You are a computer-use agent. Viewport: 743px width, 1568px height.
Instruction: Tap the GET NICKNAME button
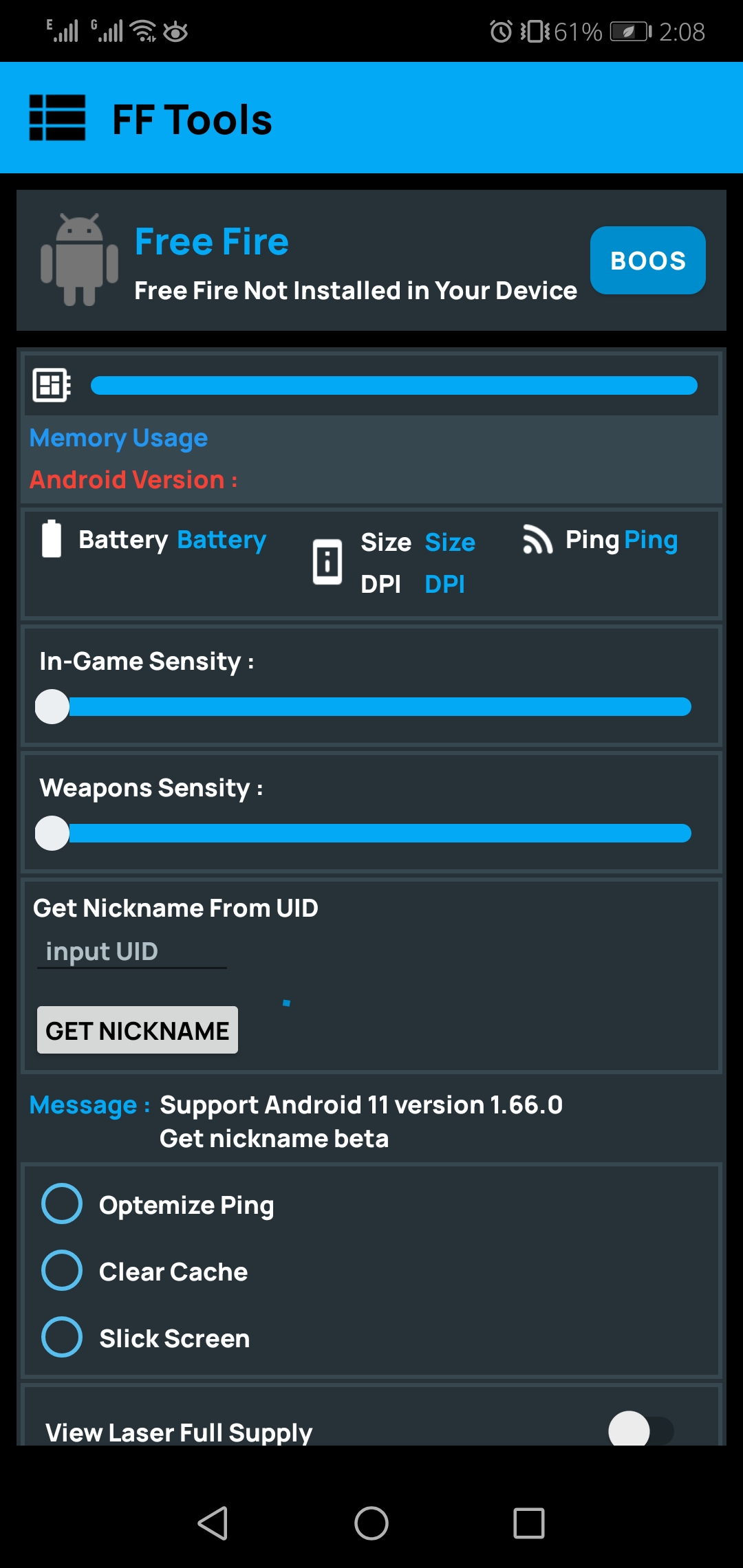(x=138, y=1030)
